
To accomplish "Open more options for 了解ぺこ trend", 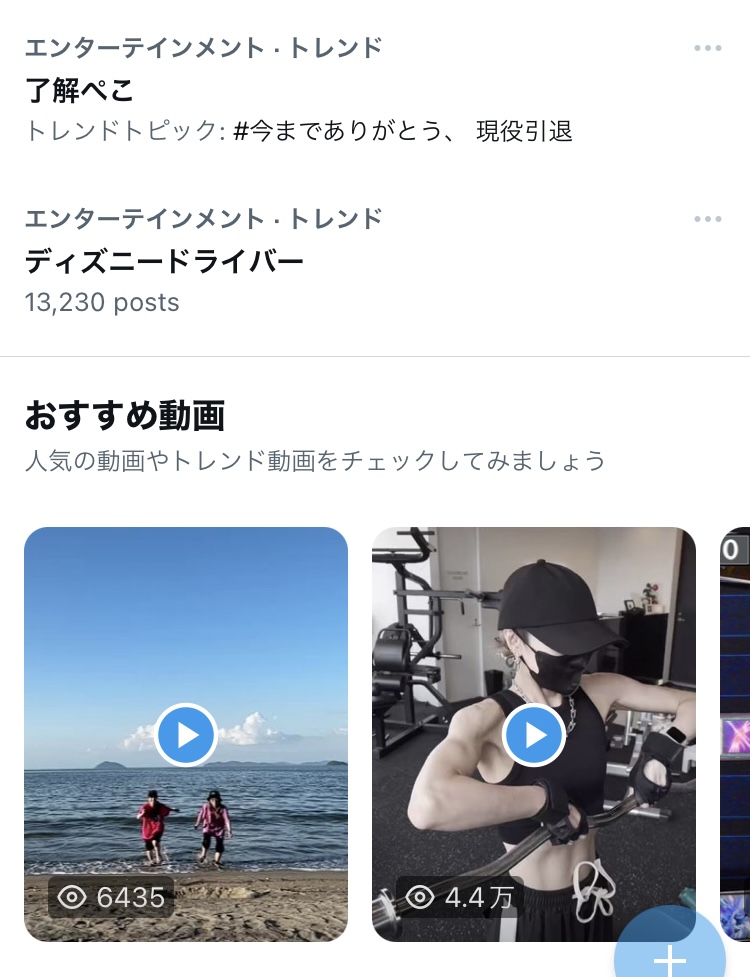I will [707, 48].
